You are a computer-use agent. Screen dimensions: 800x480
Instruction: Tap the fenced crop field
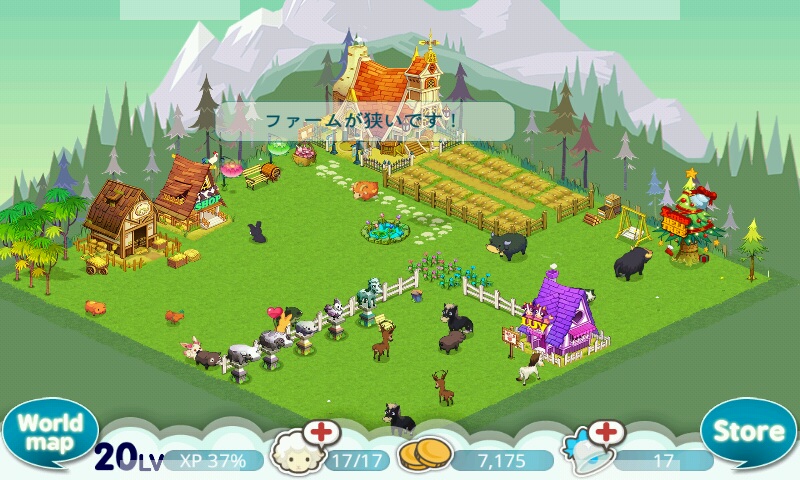[480, 185]
